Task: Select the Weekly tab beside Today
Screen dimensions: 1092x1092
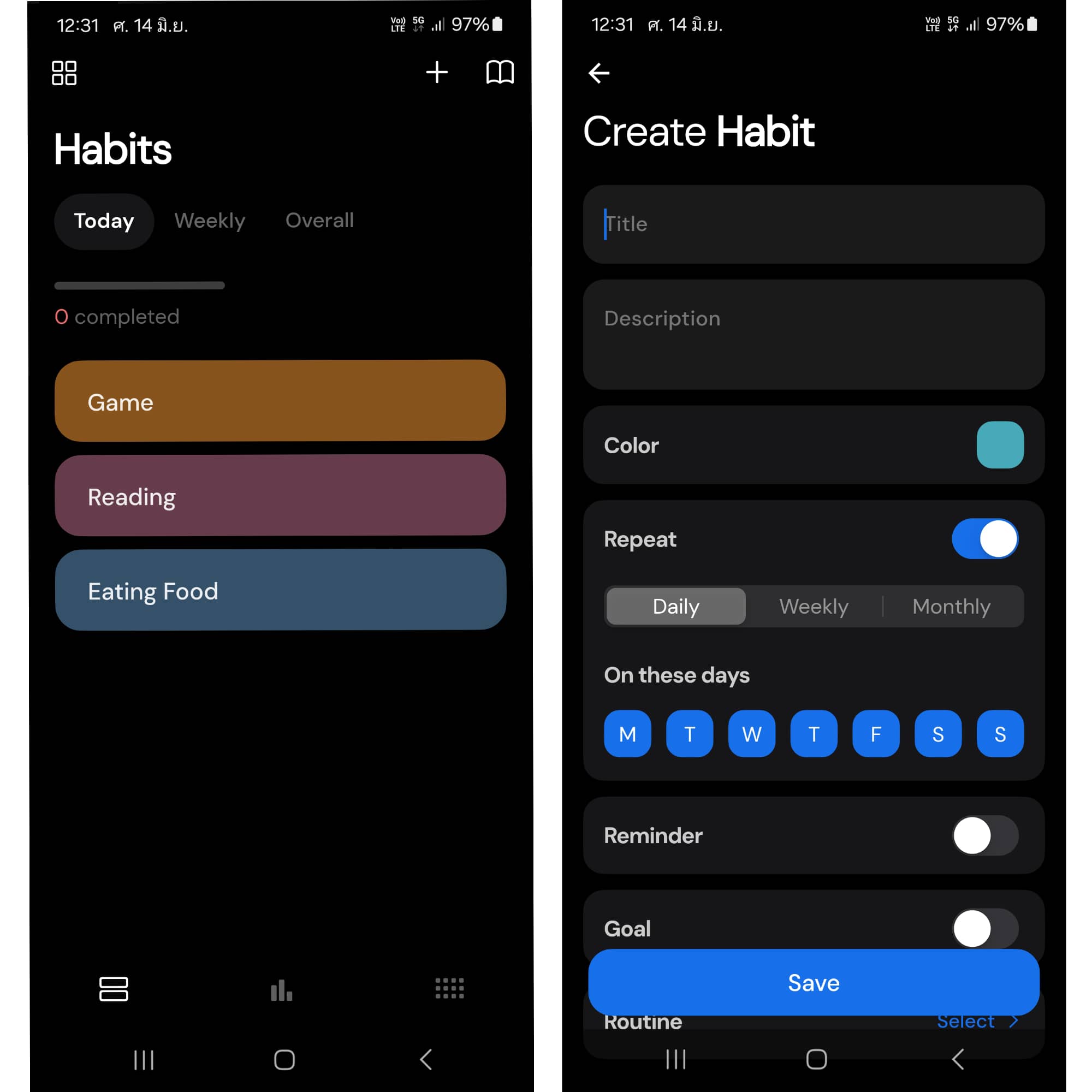Action: pos(210,221)
